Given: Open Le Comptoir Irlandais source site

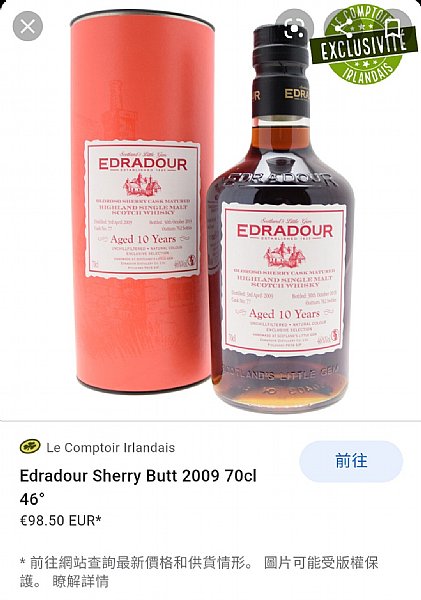Looking at the screenshot, I should coord(97,447).
